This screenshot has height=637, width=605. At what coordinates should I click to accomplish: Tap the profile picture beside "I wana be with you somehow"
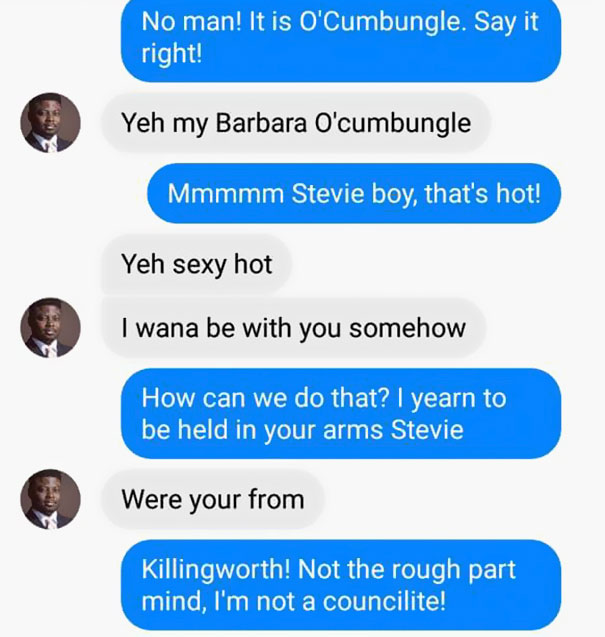50,328
